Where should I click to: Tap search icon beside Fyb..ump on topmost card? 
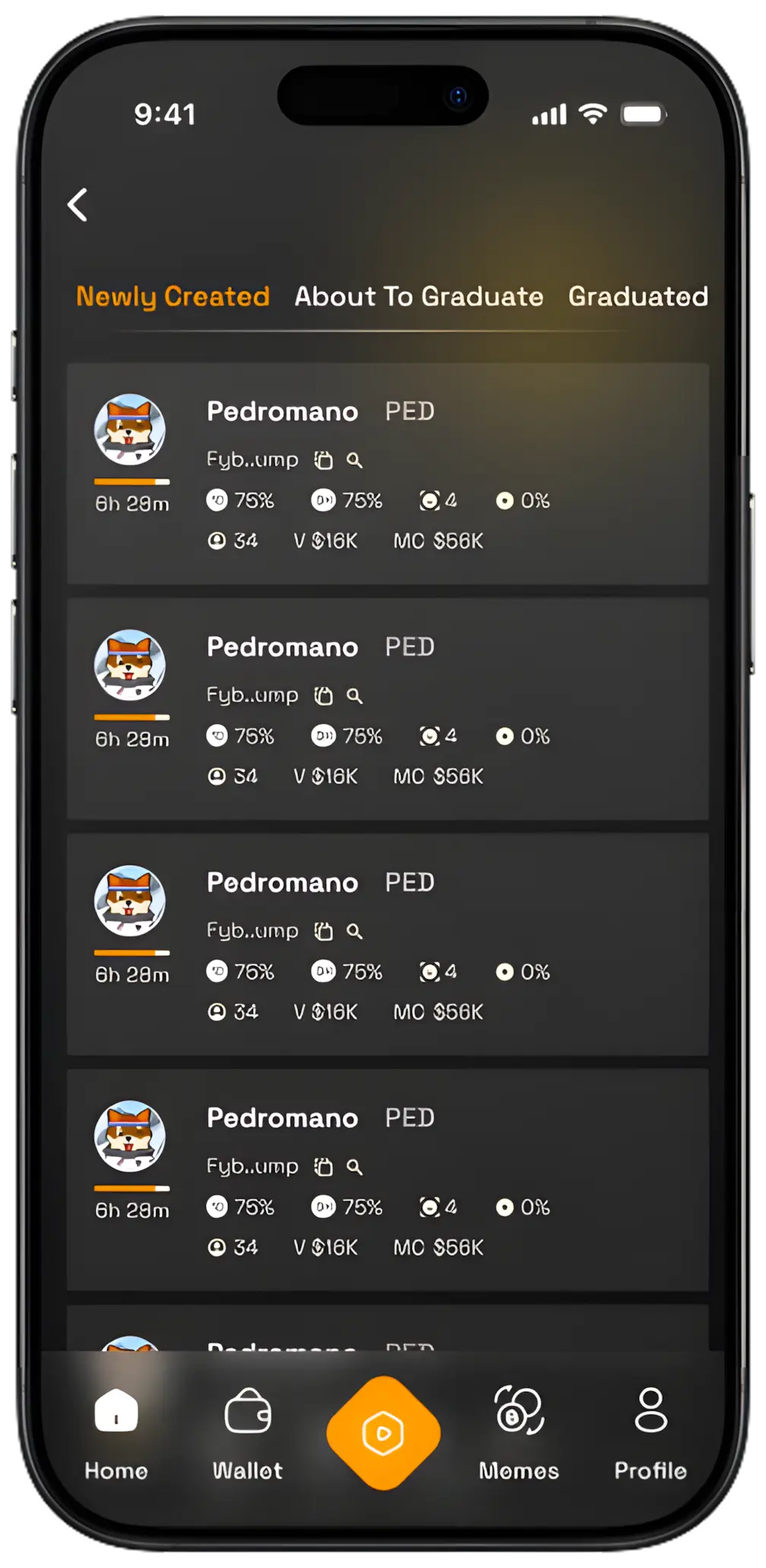click(x=354, y=460)
